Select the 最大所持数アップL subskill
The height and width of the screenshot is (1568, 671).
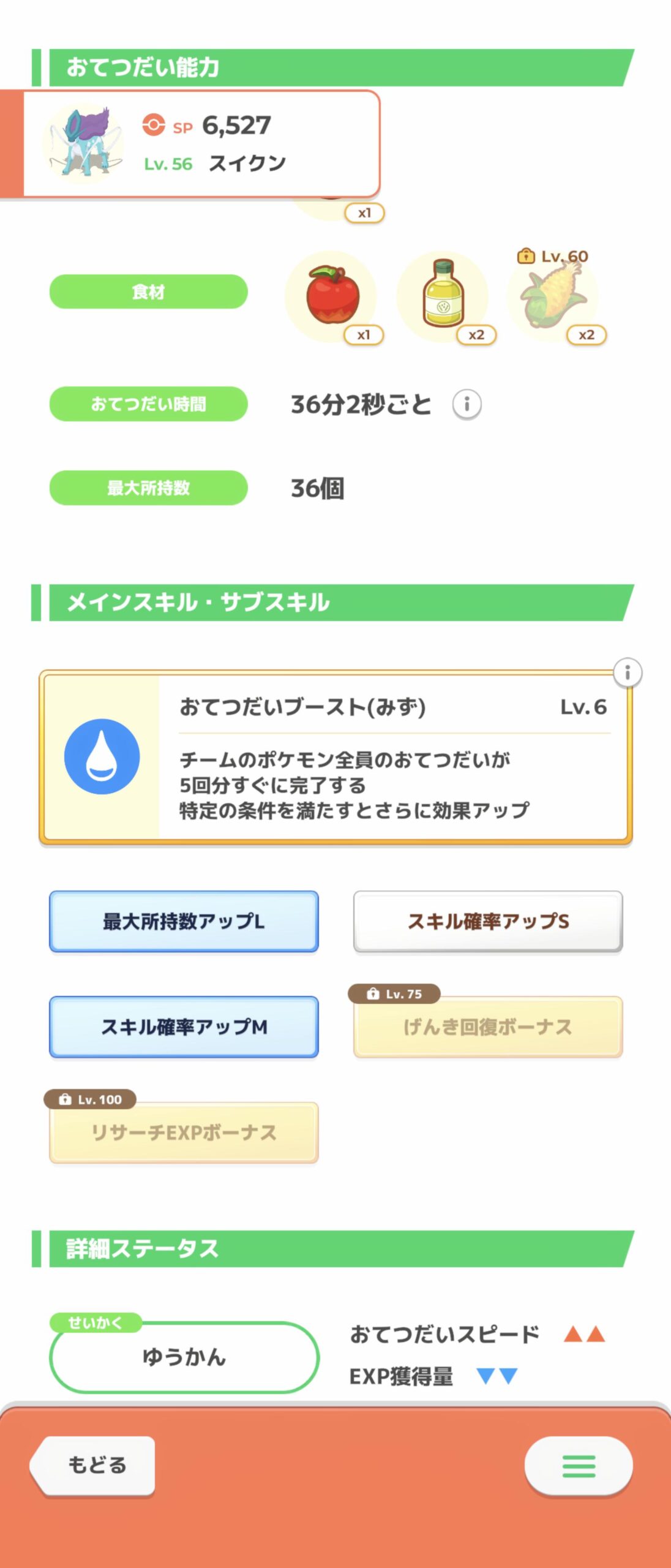click(184, 921)
